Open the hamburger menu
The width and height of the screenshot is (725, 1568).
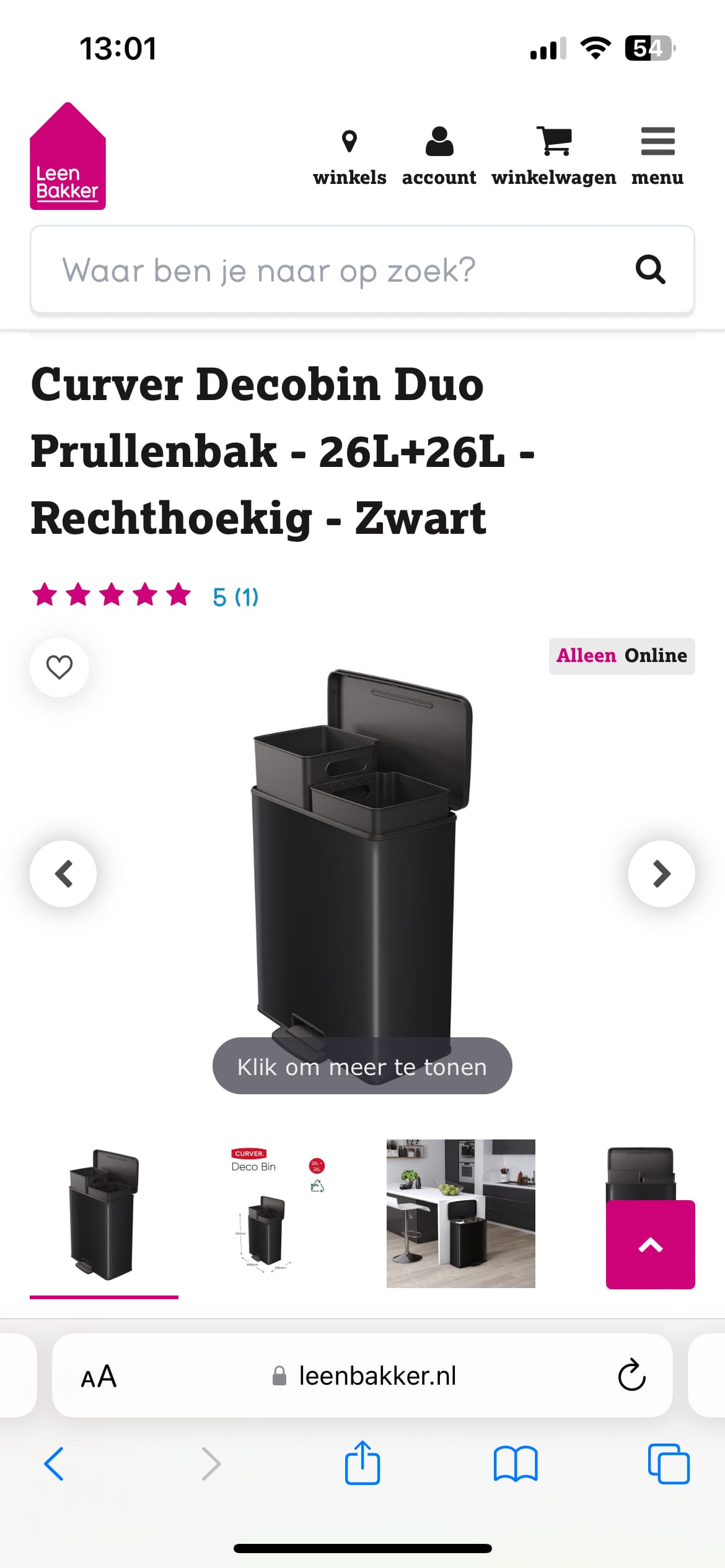tap(657, 157)
